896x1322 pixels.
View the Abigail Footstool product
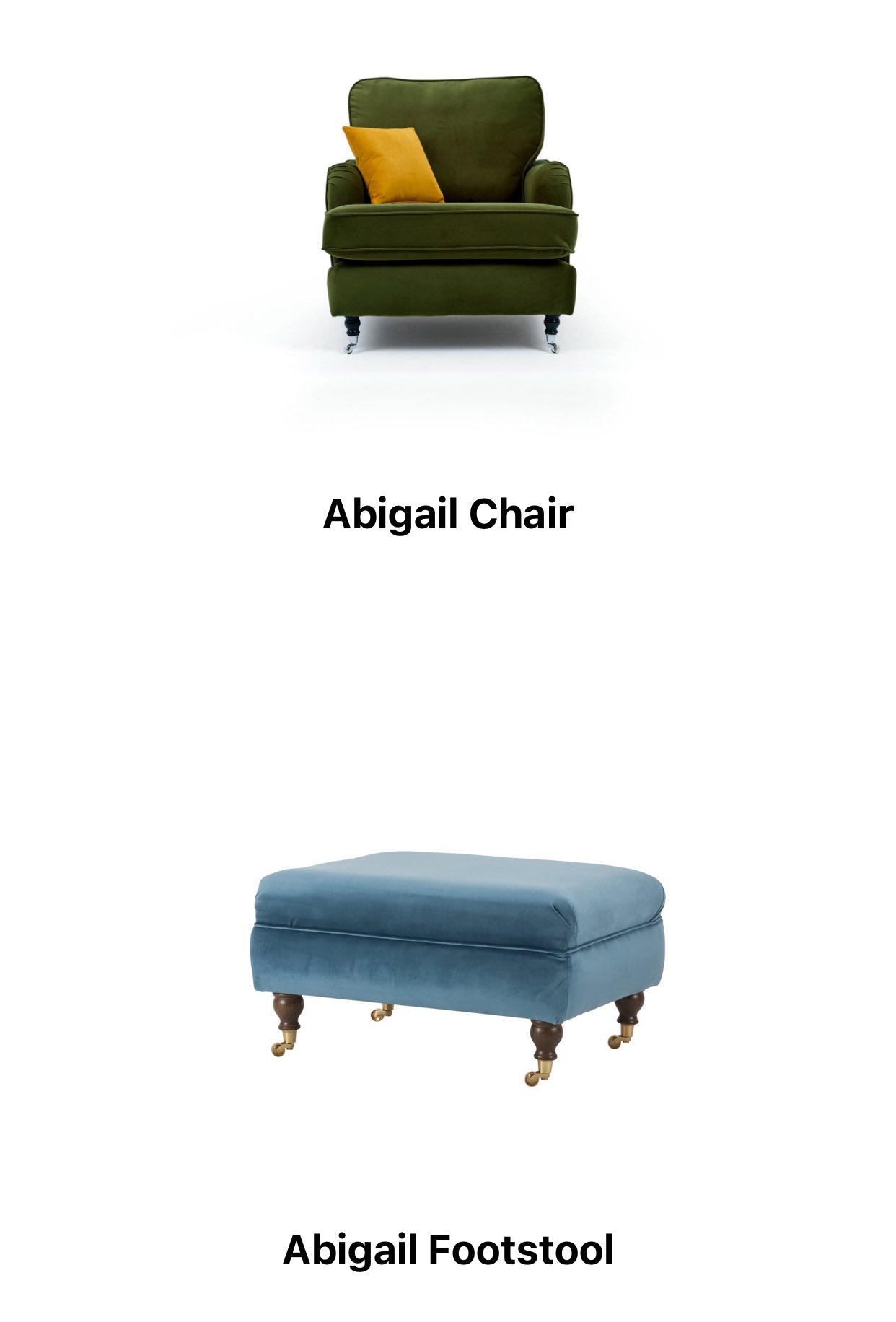click(x=448, y=1250)
